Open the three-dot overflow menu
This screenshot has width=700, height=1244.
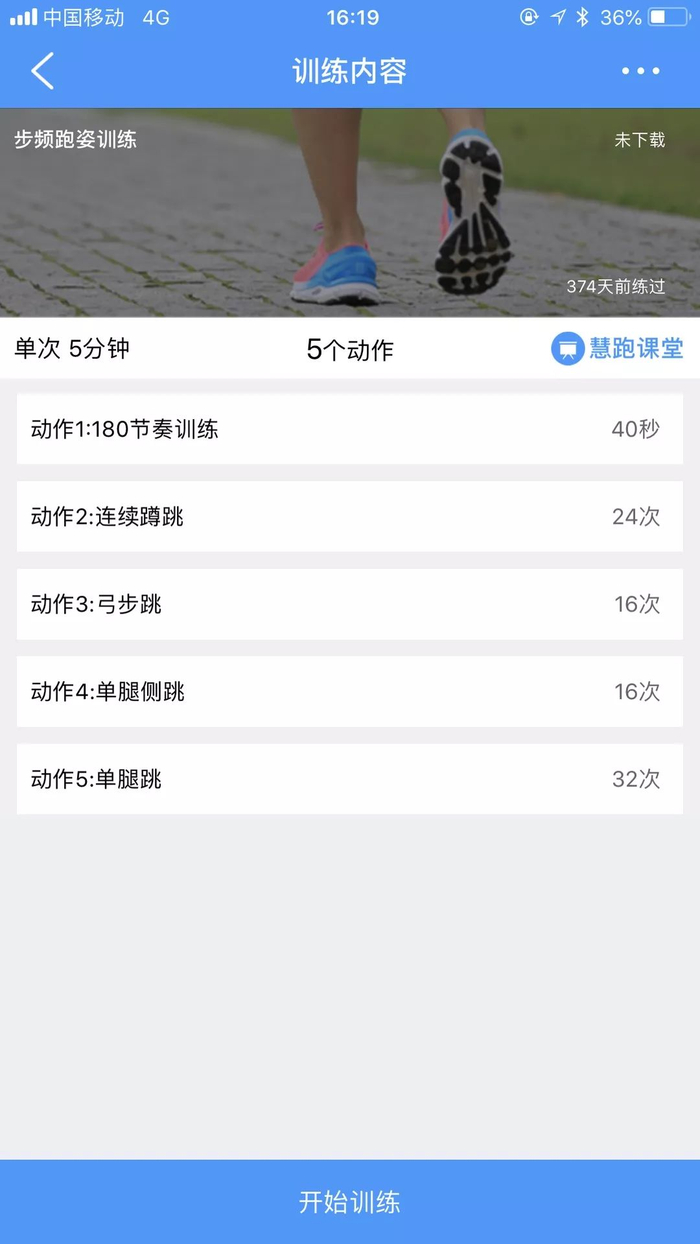tap(640, 71)
